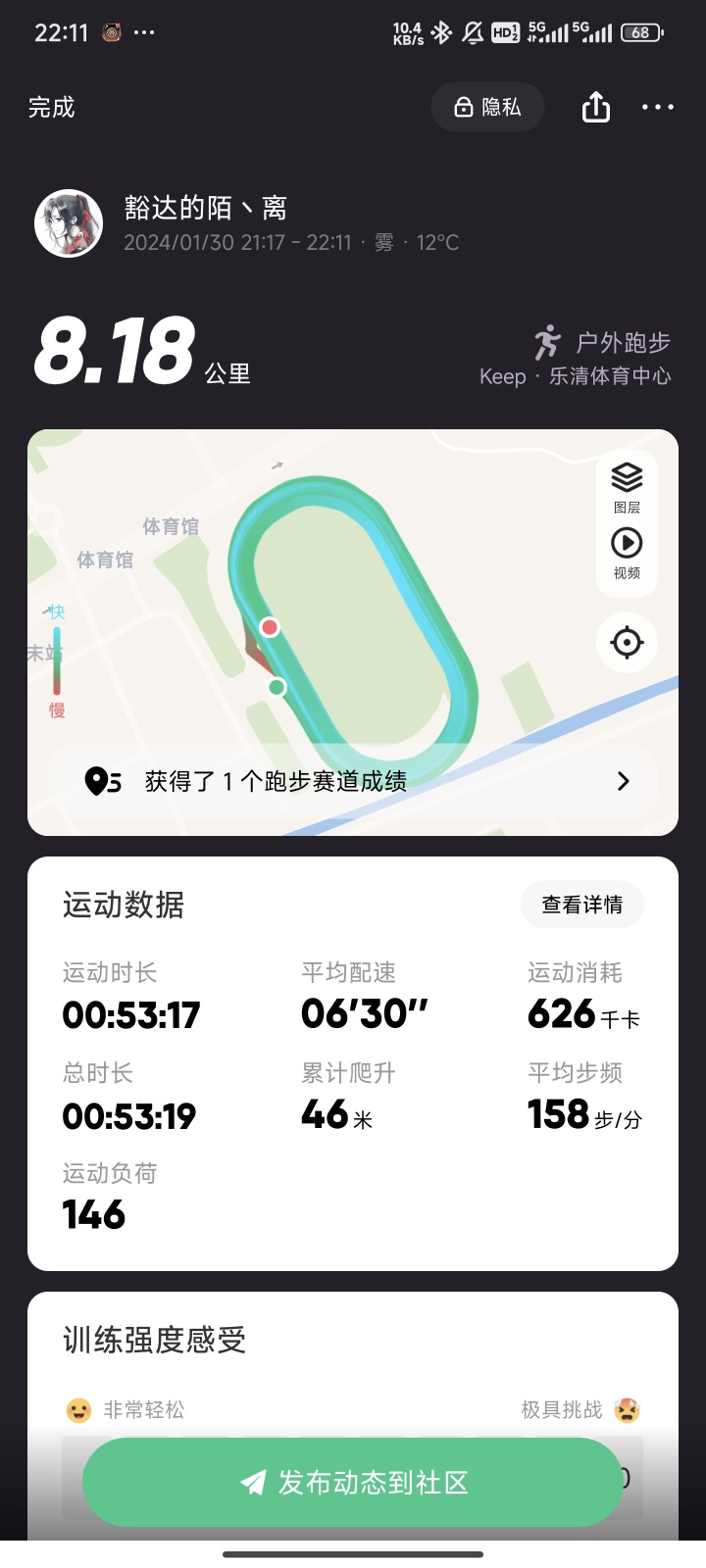Share this running record

596,107
